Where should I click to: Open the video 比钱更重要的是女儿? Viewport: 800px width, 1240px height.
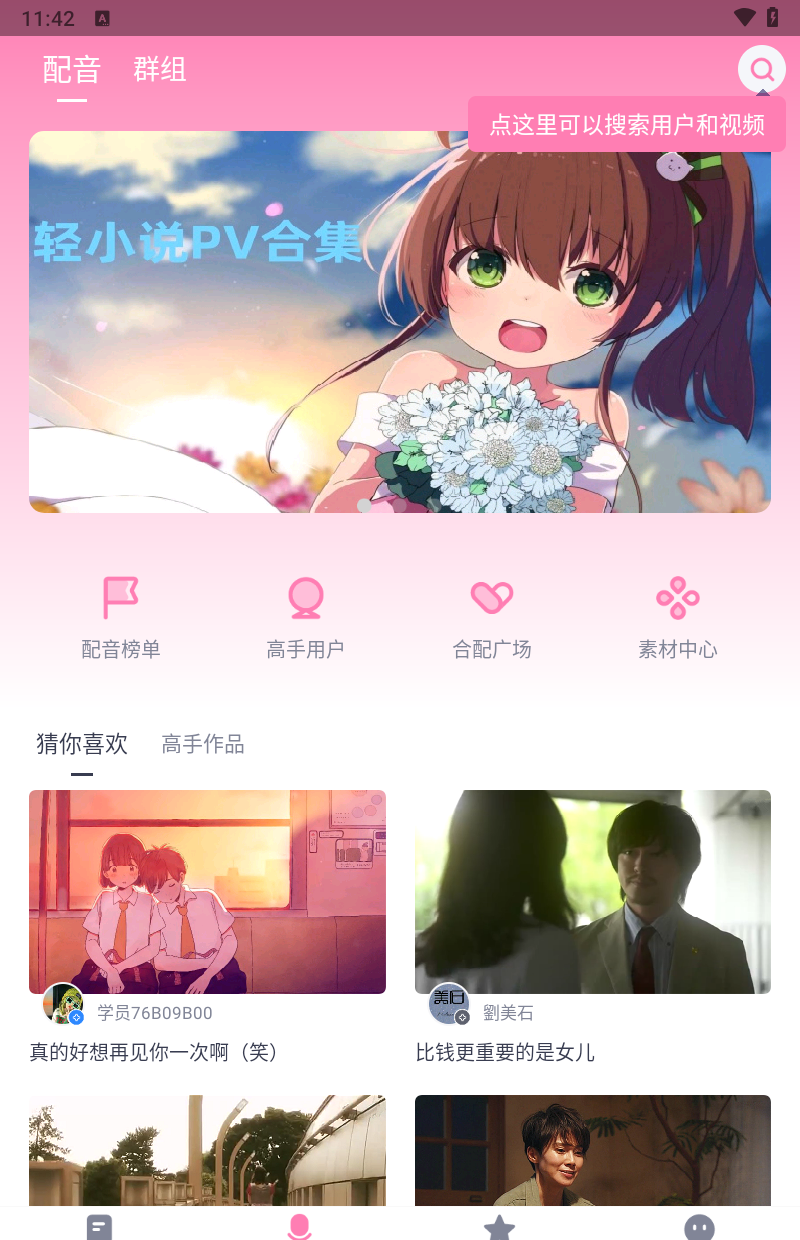click(592, 890)
